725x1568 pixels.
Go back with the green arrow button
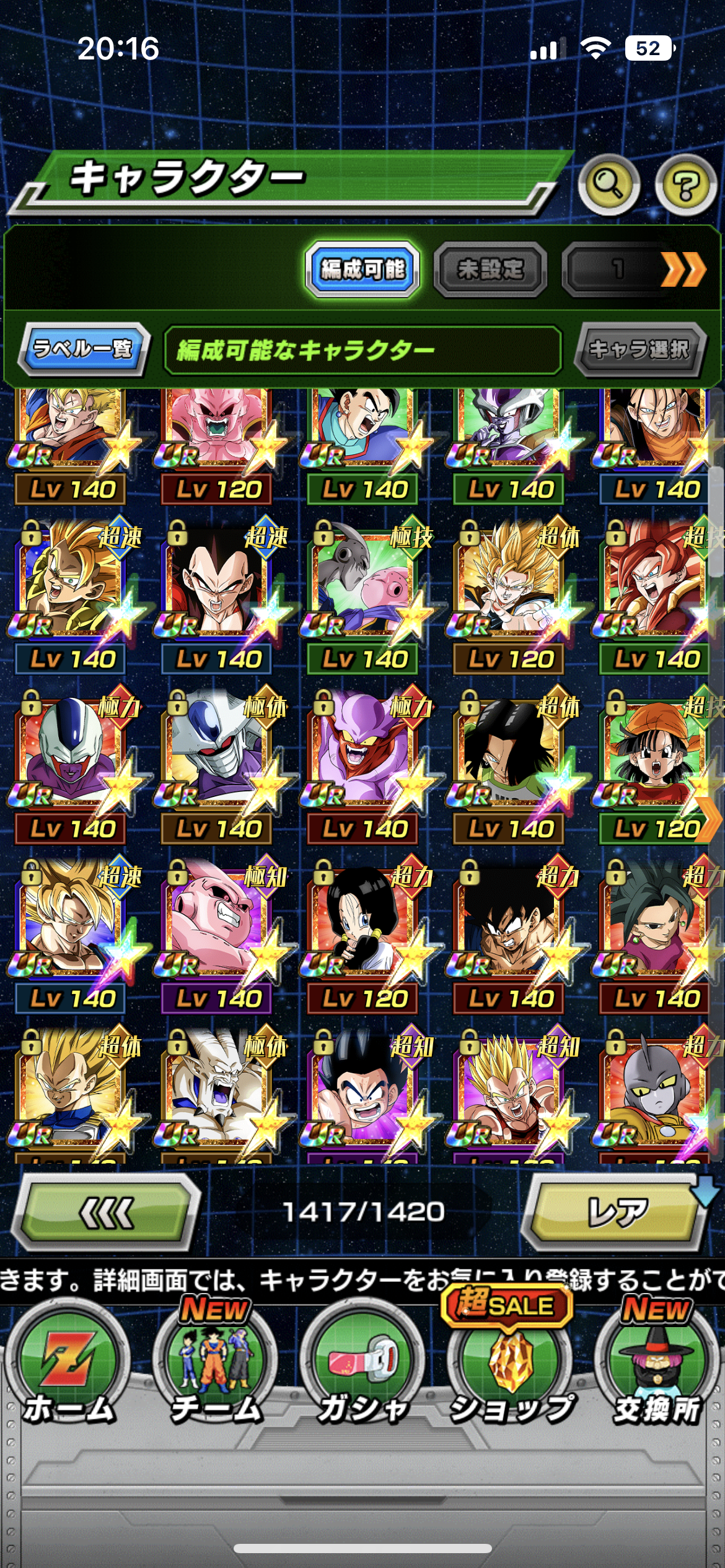[x=107, y=1212]
